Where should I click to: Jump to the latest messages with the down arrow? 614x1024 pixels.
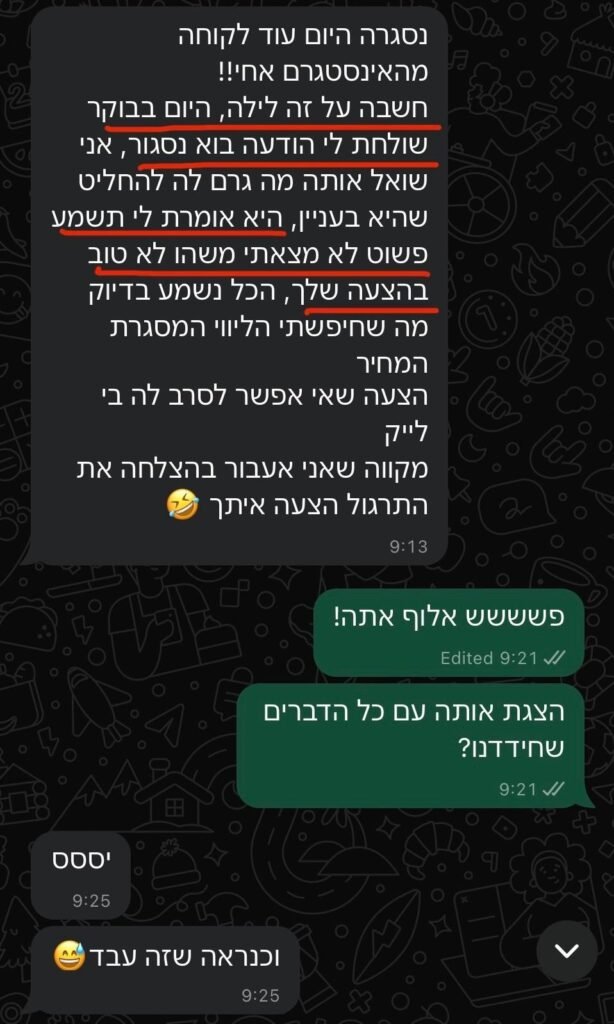click(567, 950)
